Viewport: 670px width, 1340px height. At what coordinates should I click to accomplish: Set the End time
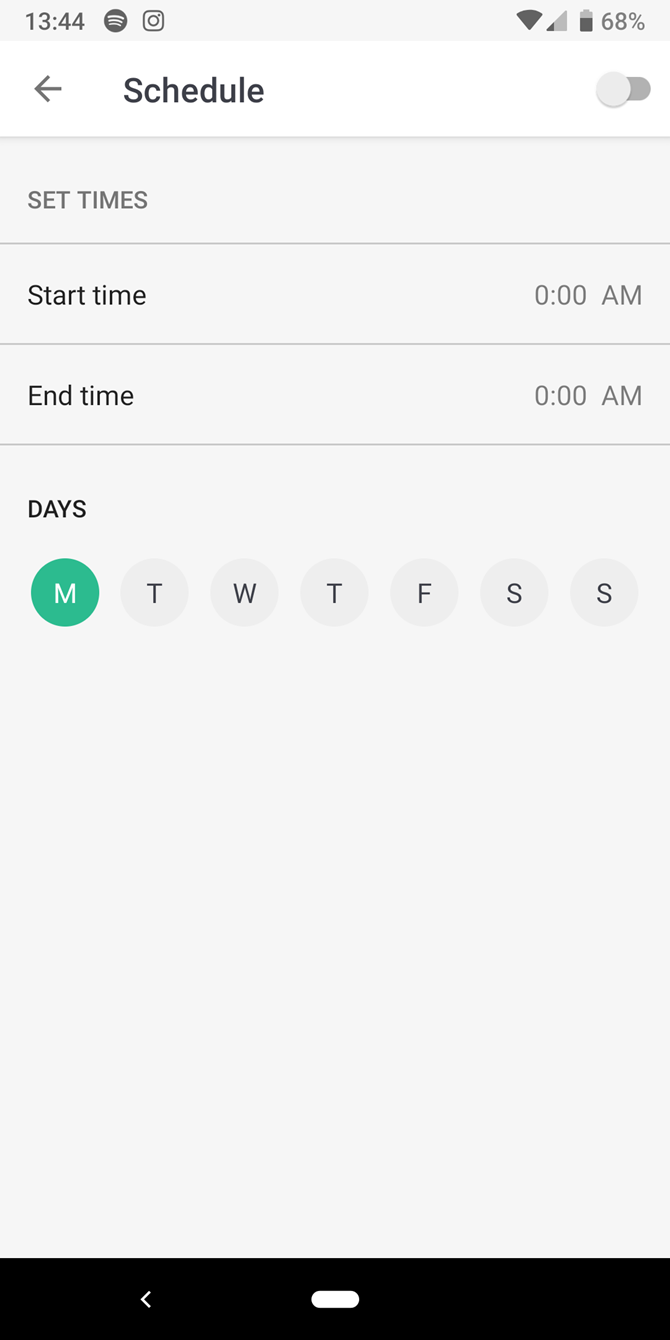[x=335, y=395]
